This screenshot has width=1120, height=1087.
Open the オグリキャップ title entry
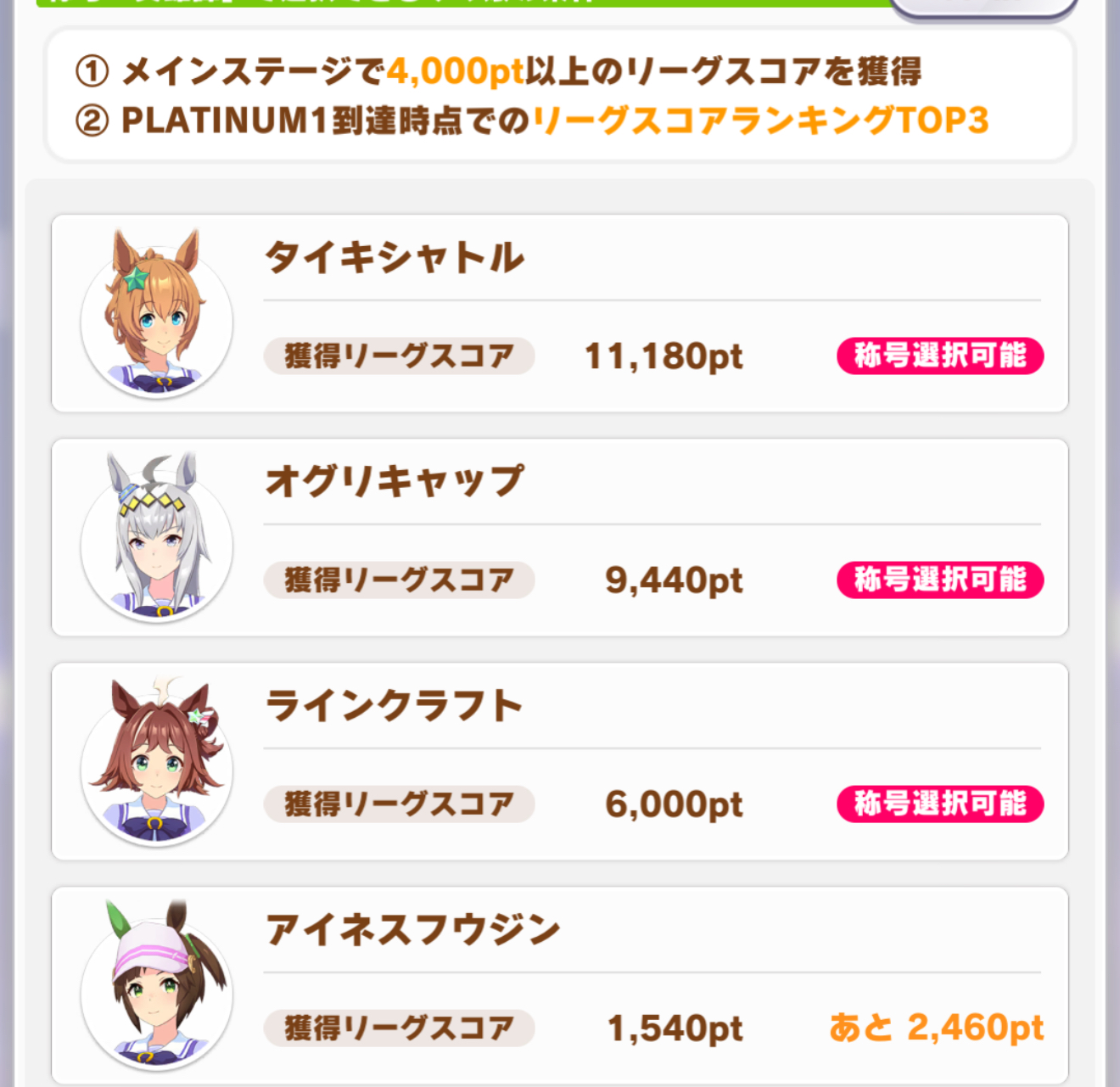coord(559,537)
